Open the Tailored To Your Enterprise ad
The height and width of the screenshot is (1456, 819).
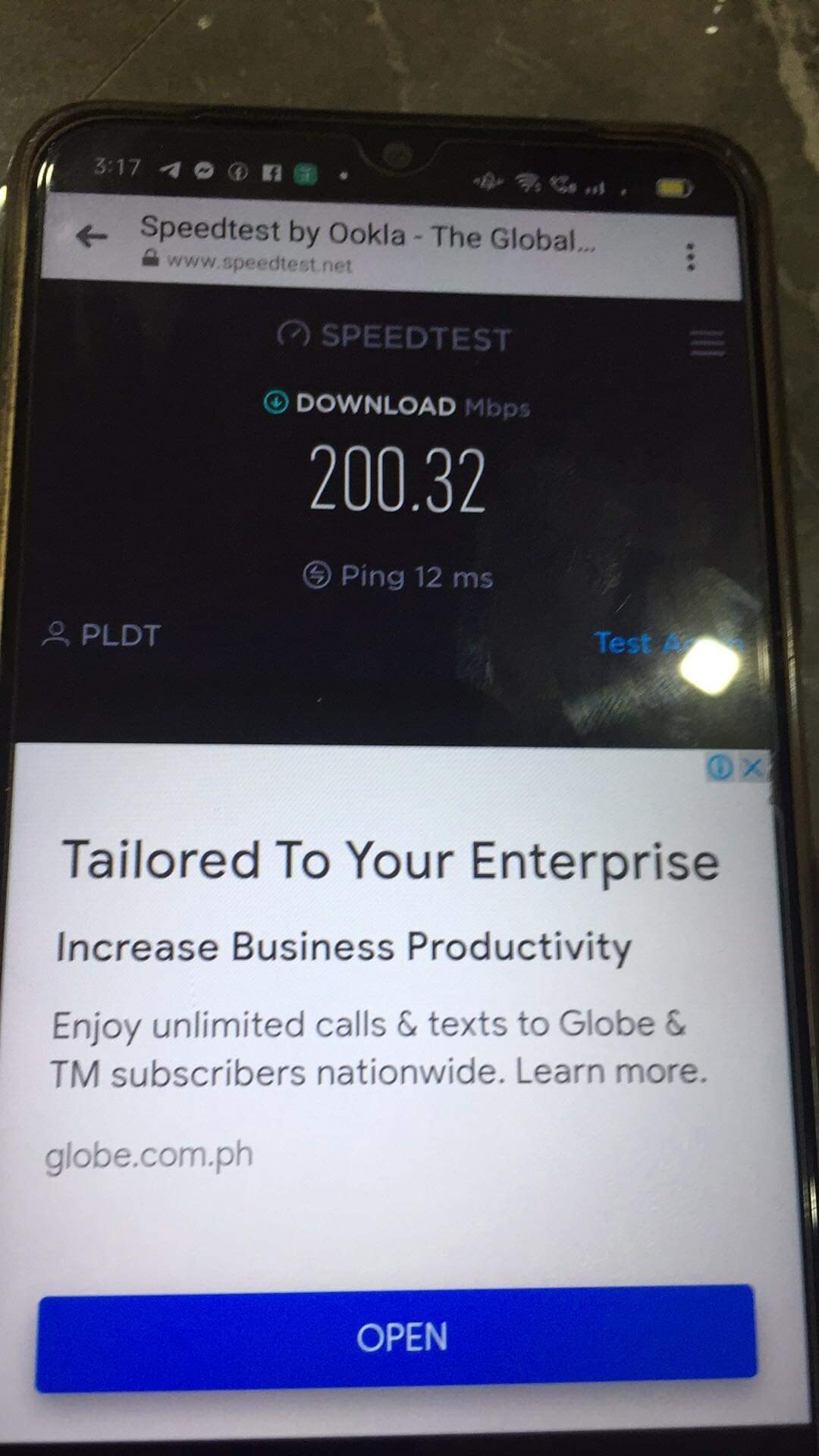click(x=391, y=861)
